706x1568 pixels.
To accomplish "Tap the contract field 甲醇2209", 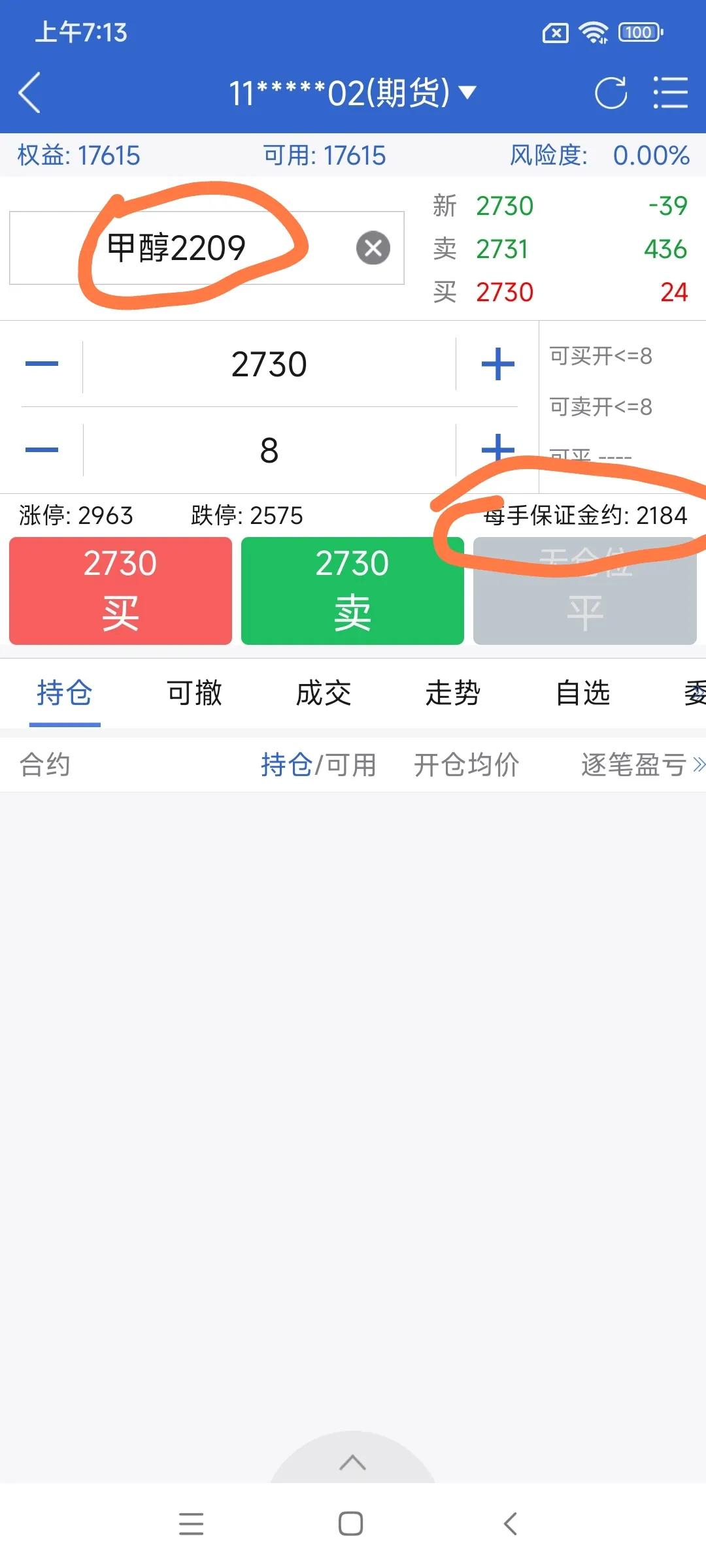I will (207, 248).
